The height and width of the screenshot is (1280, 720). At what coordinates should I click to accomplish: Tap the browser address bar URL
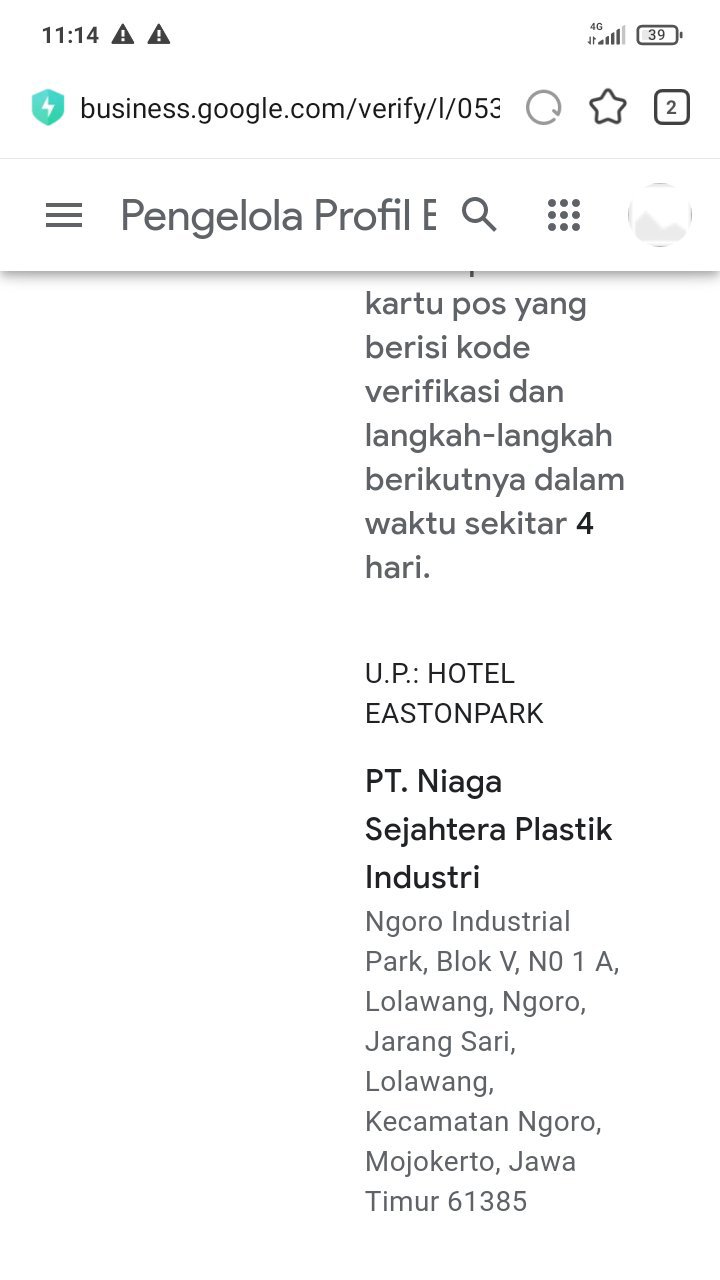coord(289,108)
